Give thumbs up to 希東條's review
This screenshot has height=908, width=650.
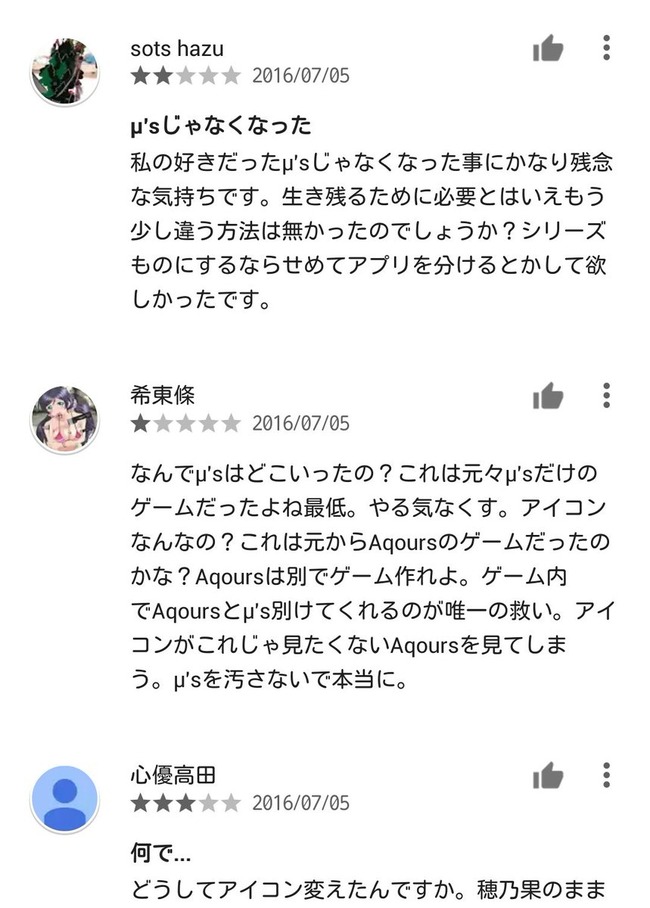pos(548,396)
